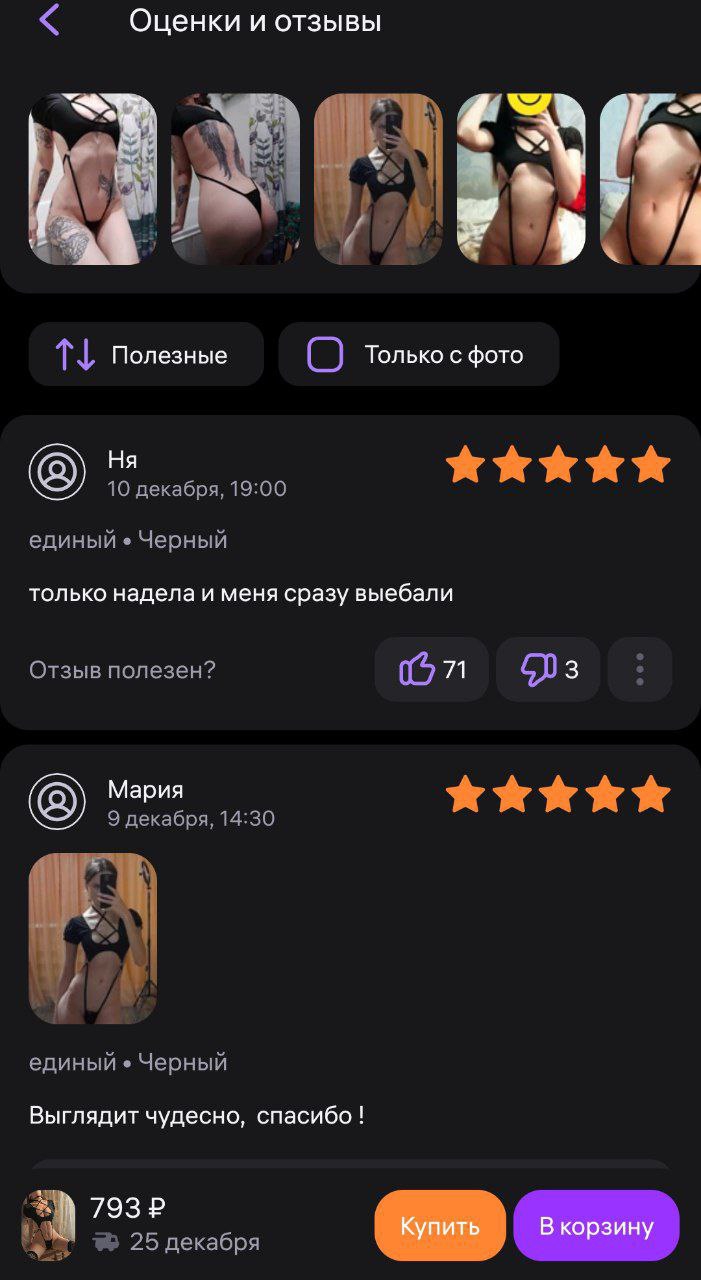Open the product thumbnail beside the price
The width and height of the screenshot is (701, 1280).
[48, 1225]
